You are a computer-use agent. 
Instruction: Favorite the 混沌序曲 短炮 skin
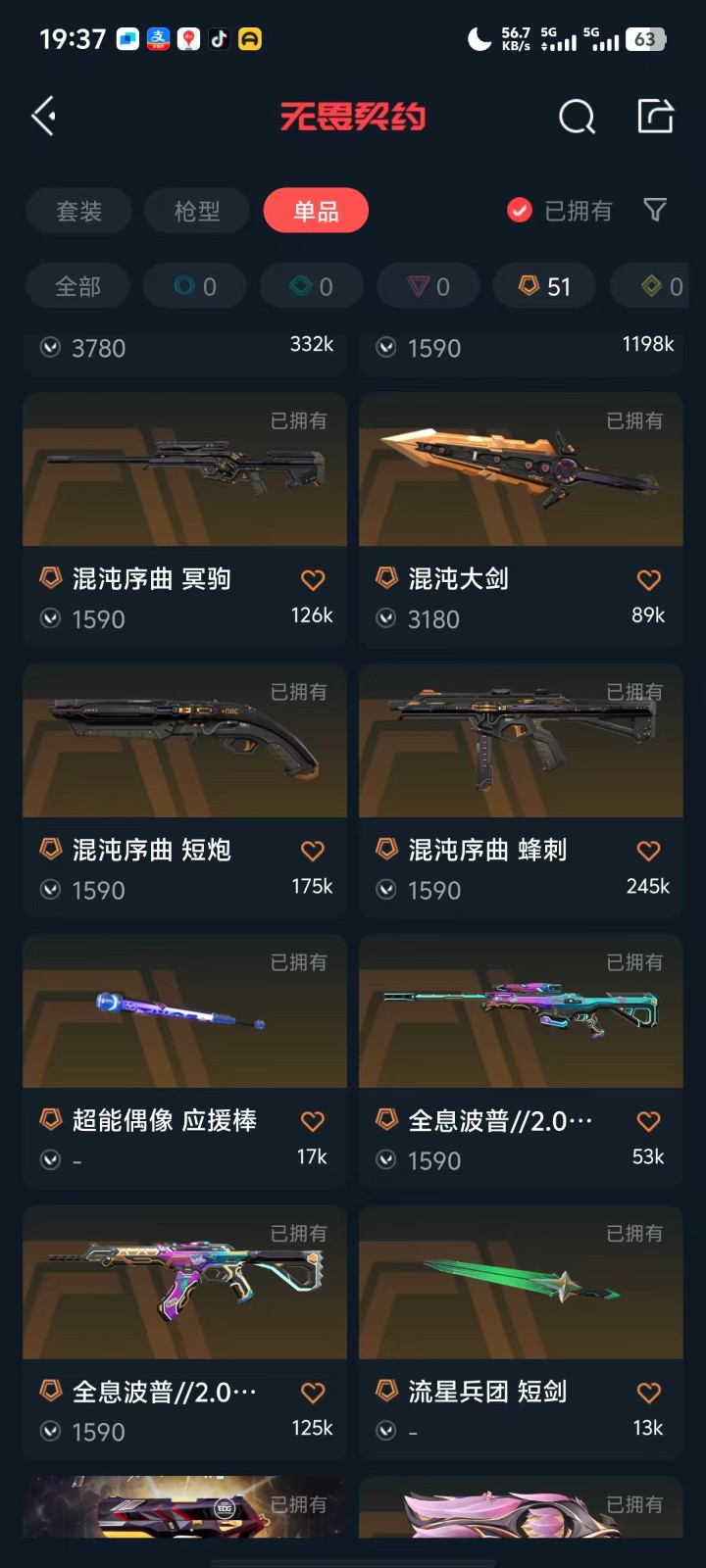[313, 851]
